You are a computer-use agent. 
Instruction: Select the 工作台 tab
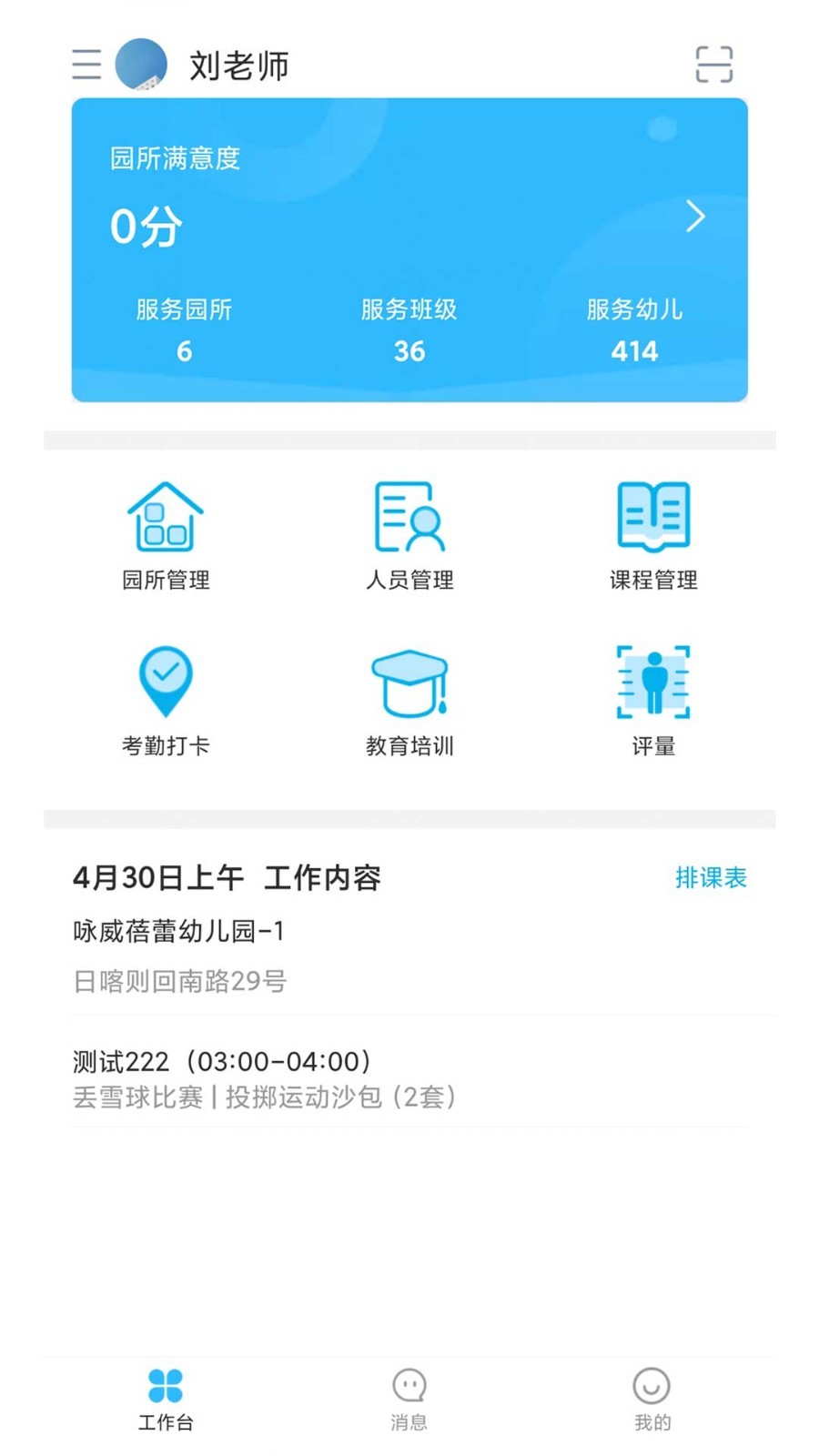point(166,1400)
